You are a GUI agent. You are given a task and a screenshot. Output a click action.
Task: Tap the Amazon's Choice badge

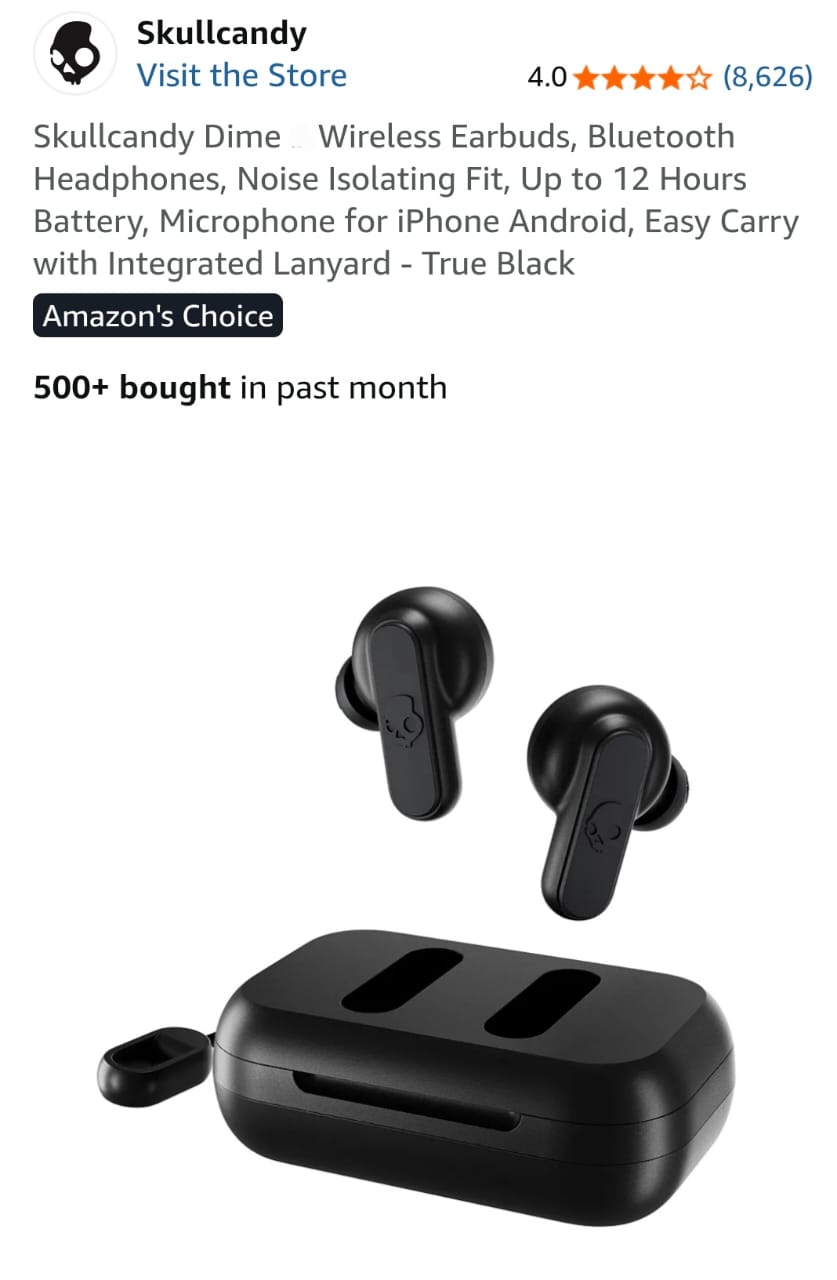tap(157, 316)
